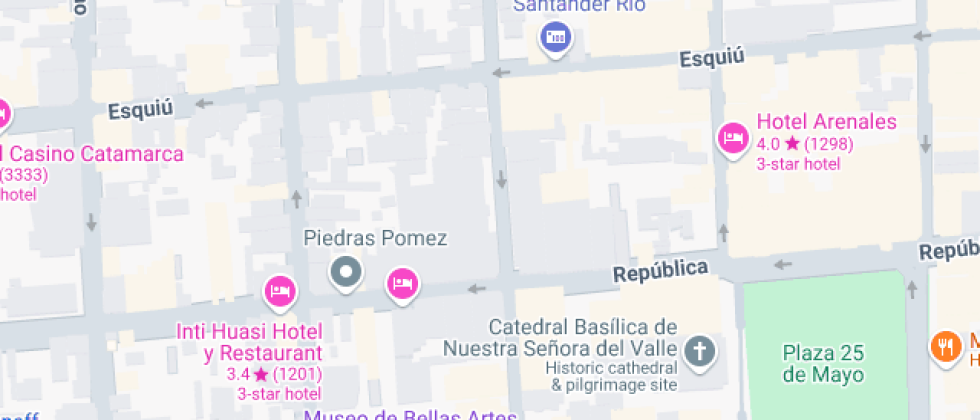The width and height of the screenshot is (980, 420).
Task: Open the orange restaurant pin near the plaza
Action: (x=945, y=346)
